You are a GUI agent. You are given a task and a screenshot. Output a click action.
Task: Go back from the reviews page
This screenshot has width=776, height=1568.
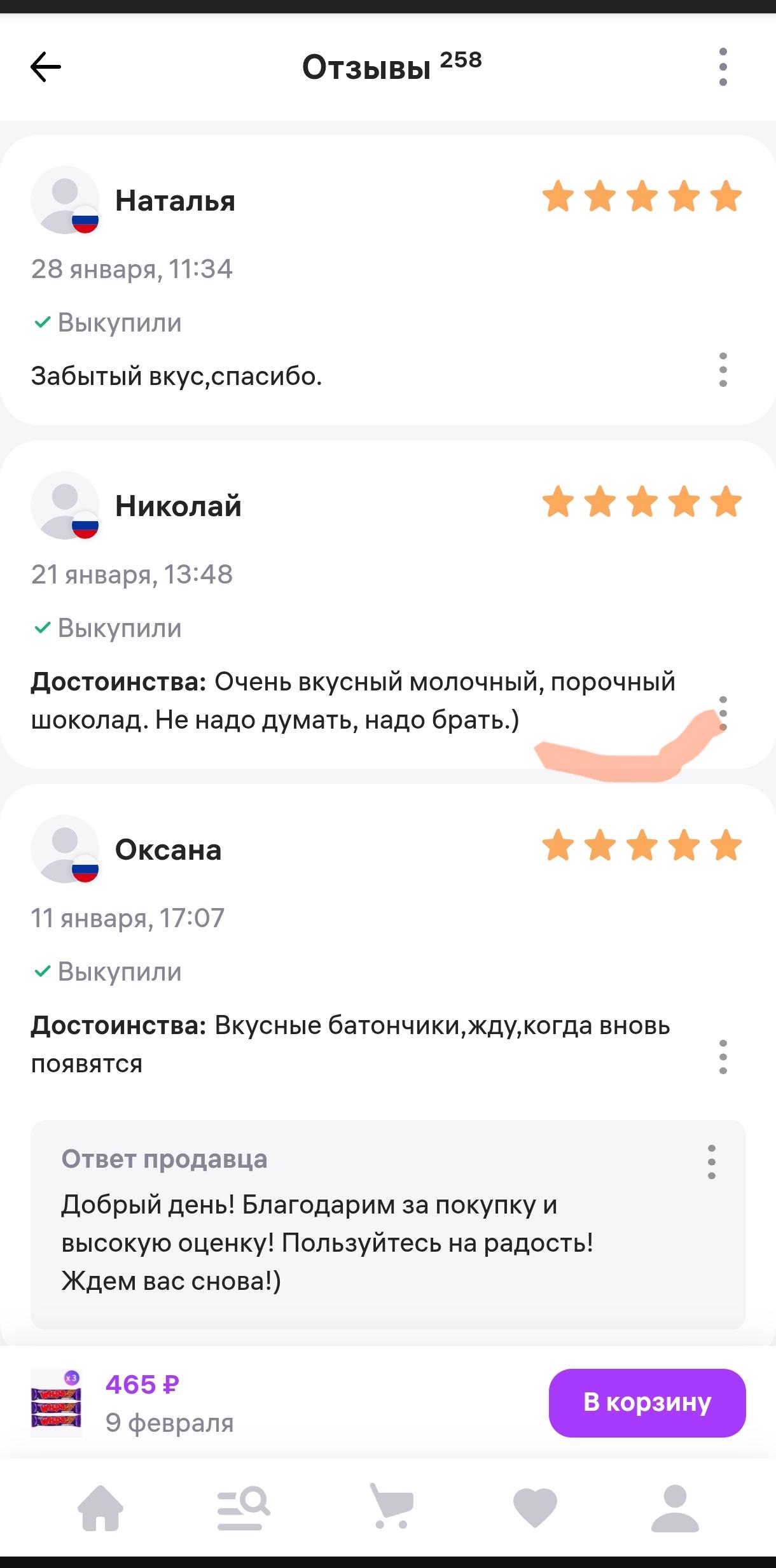[46, 67]
